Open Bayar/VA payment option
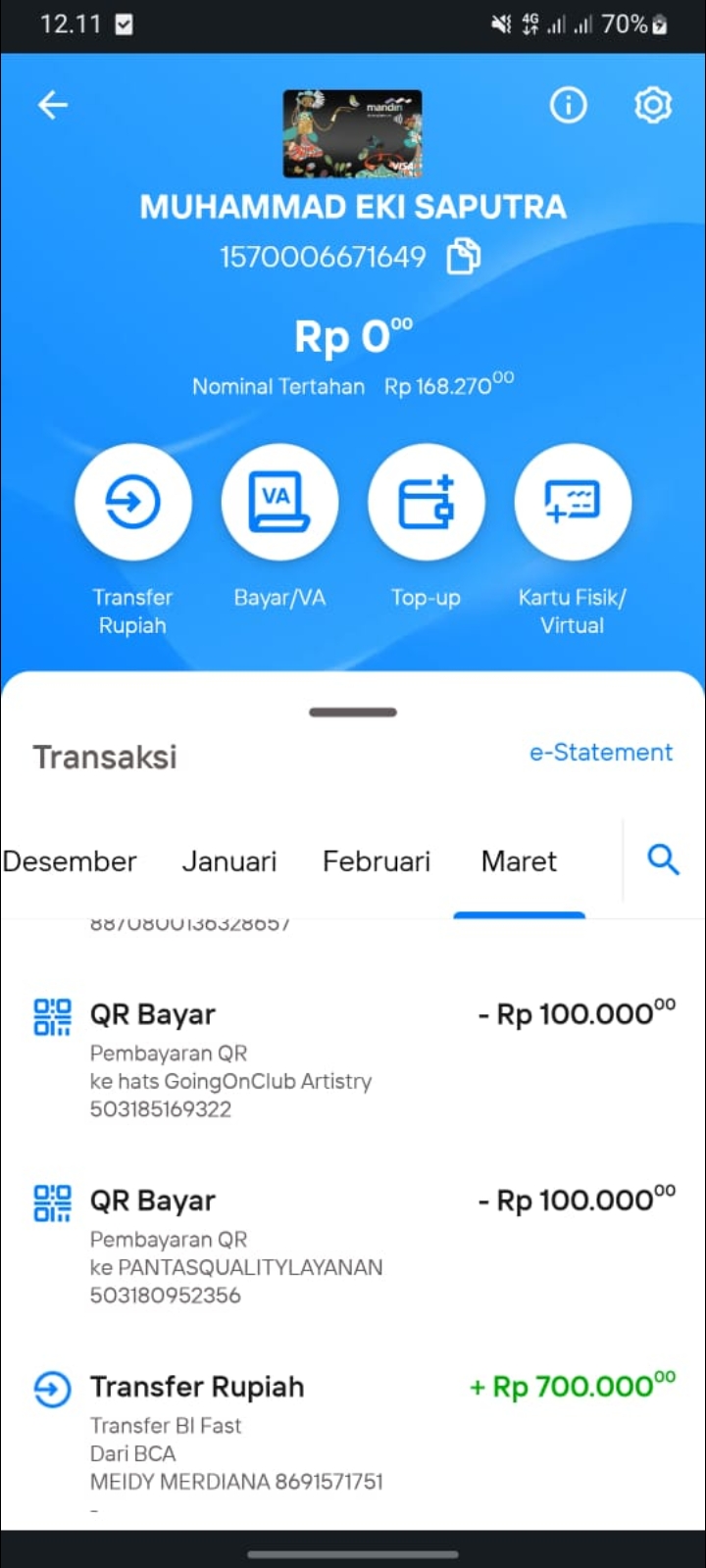Screen dimensions: 706x1568 [x=279, y=502]
